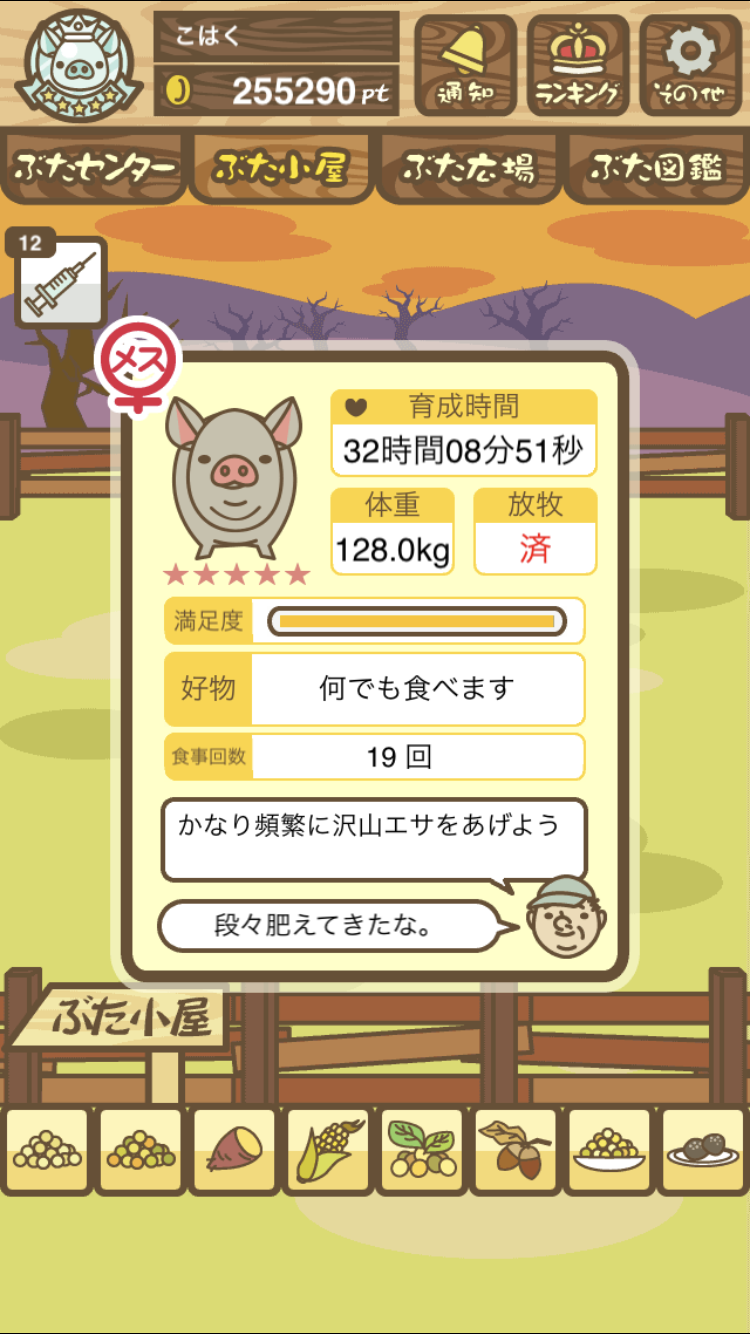Pick the mixed orange-green bean feed

141,1150
